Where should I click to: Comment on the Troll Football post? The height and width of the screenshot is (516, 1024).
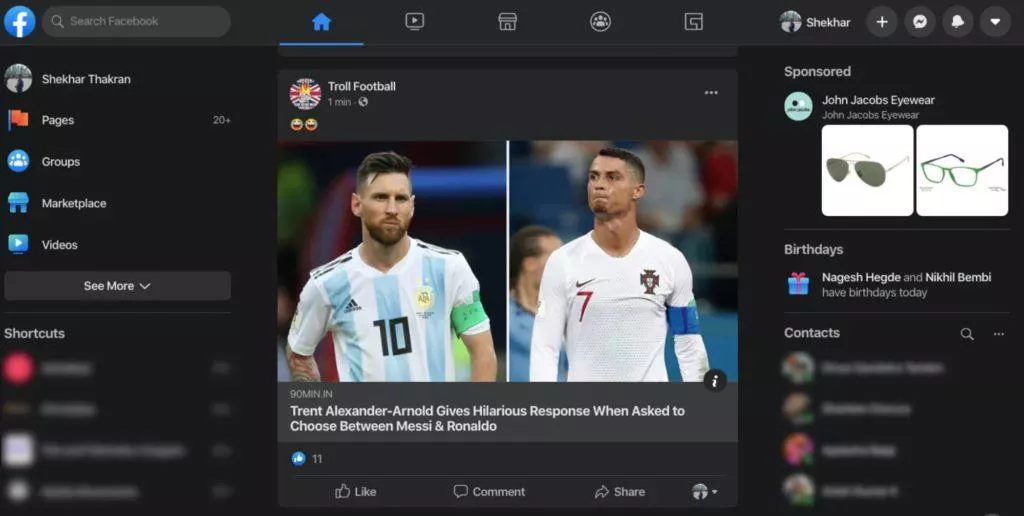coord(488,491)
